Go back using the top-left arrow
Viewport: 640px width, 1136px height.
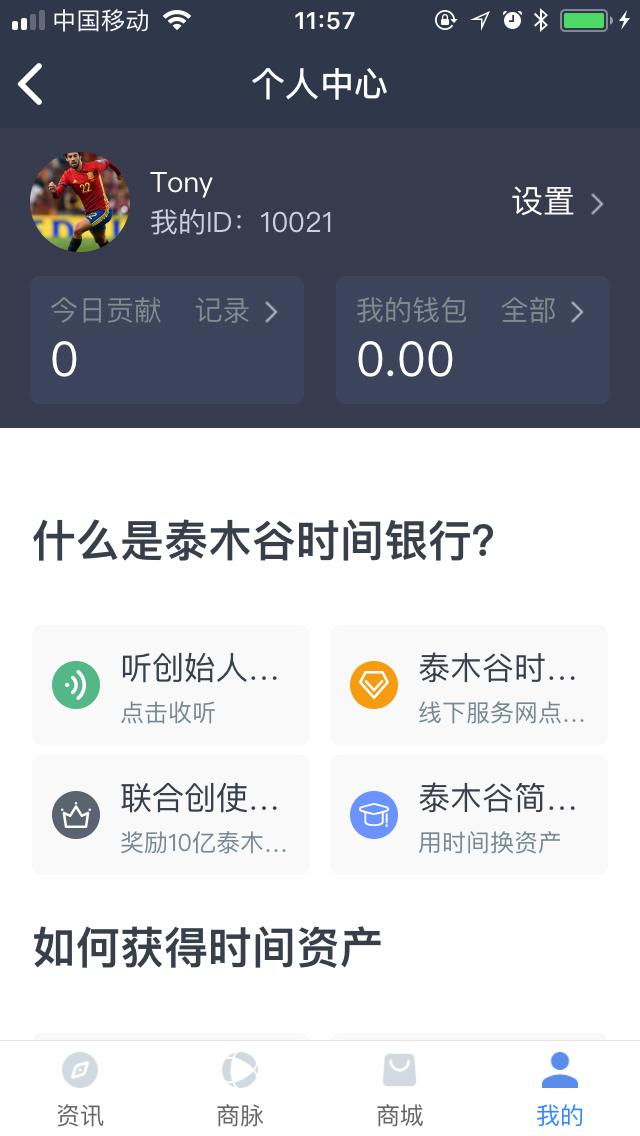[31, 85]
